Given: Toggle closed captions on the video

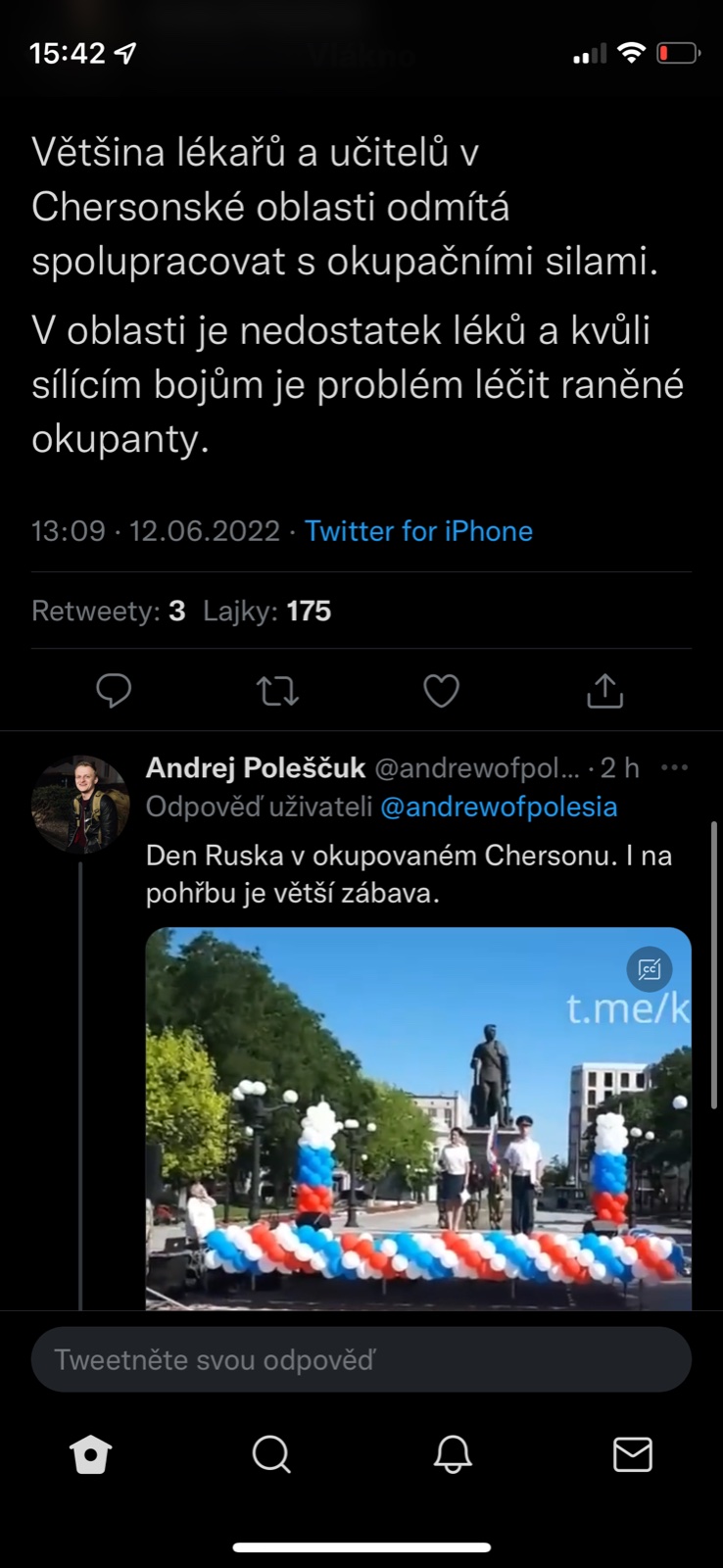Looking at the screenshot, I should point(650,970).
